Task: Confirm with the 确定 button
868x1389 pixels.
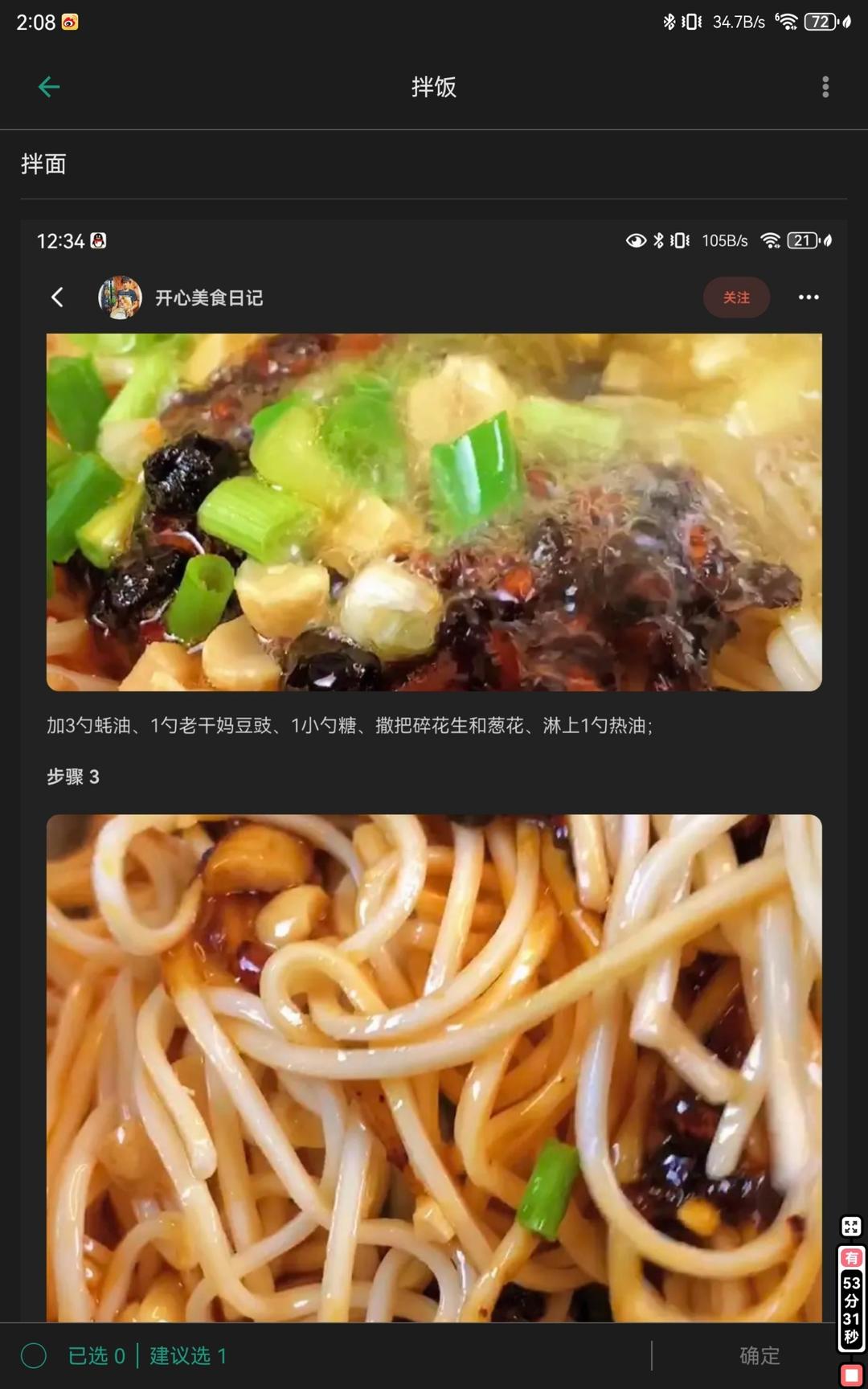Action: click(759, 1356)
